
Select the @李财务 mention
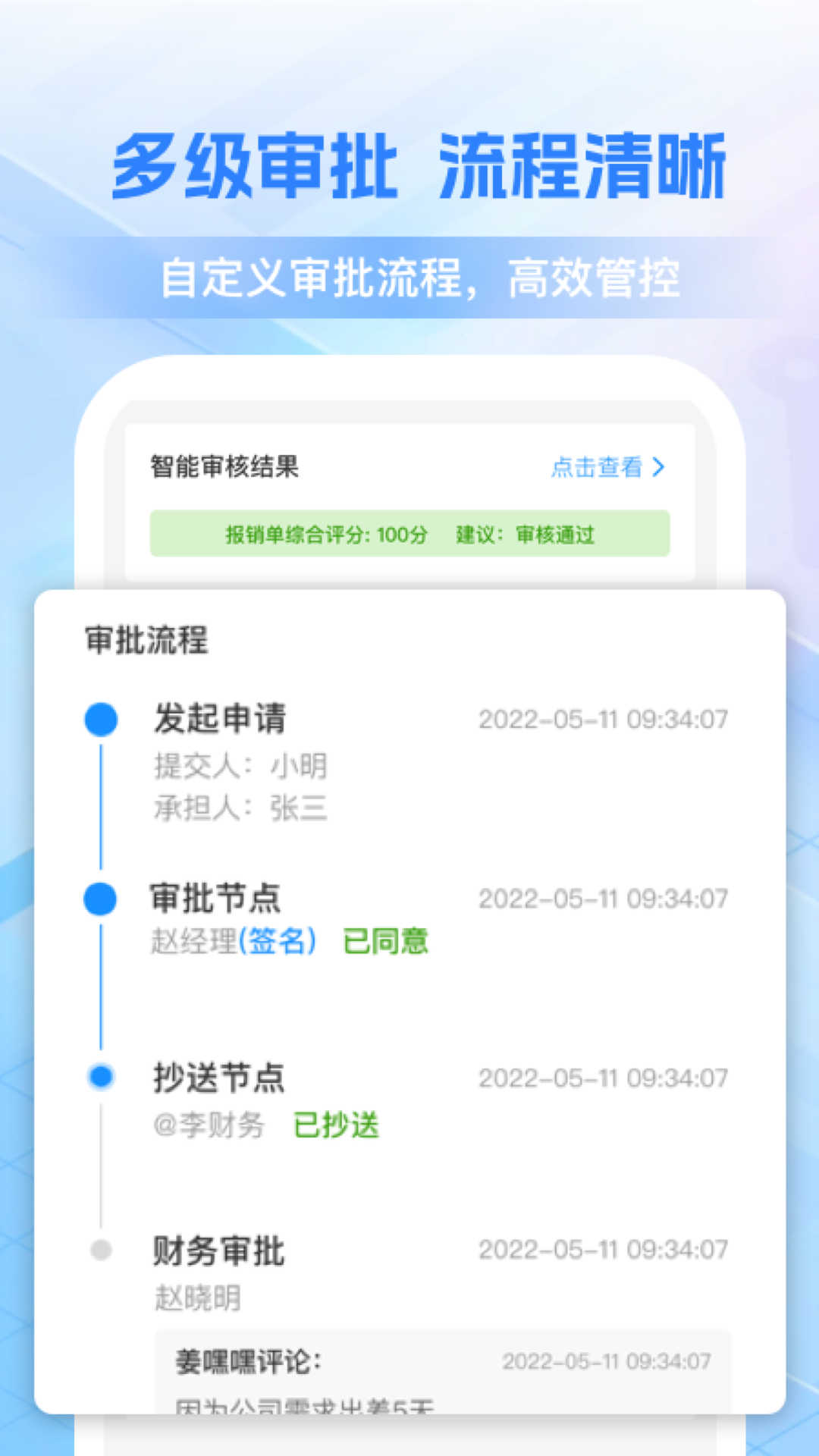(208, 1127)
